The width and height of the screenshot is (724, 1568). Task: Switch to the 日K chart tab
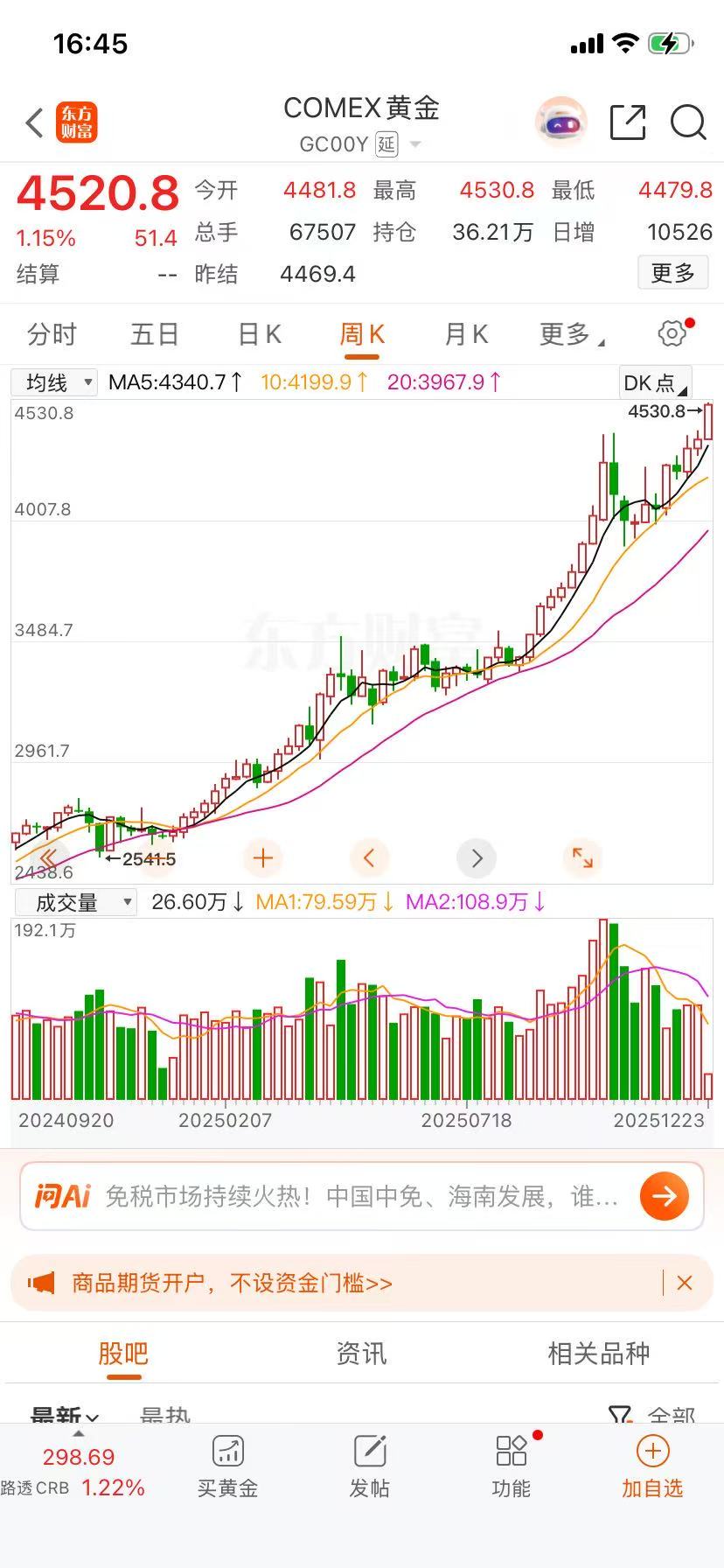pyautogui.click(x=259, y=334)
